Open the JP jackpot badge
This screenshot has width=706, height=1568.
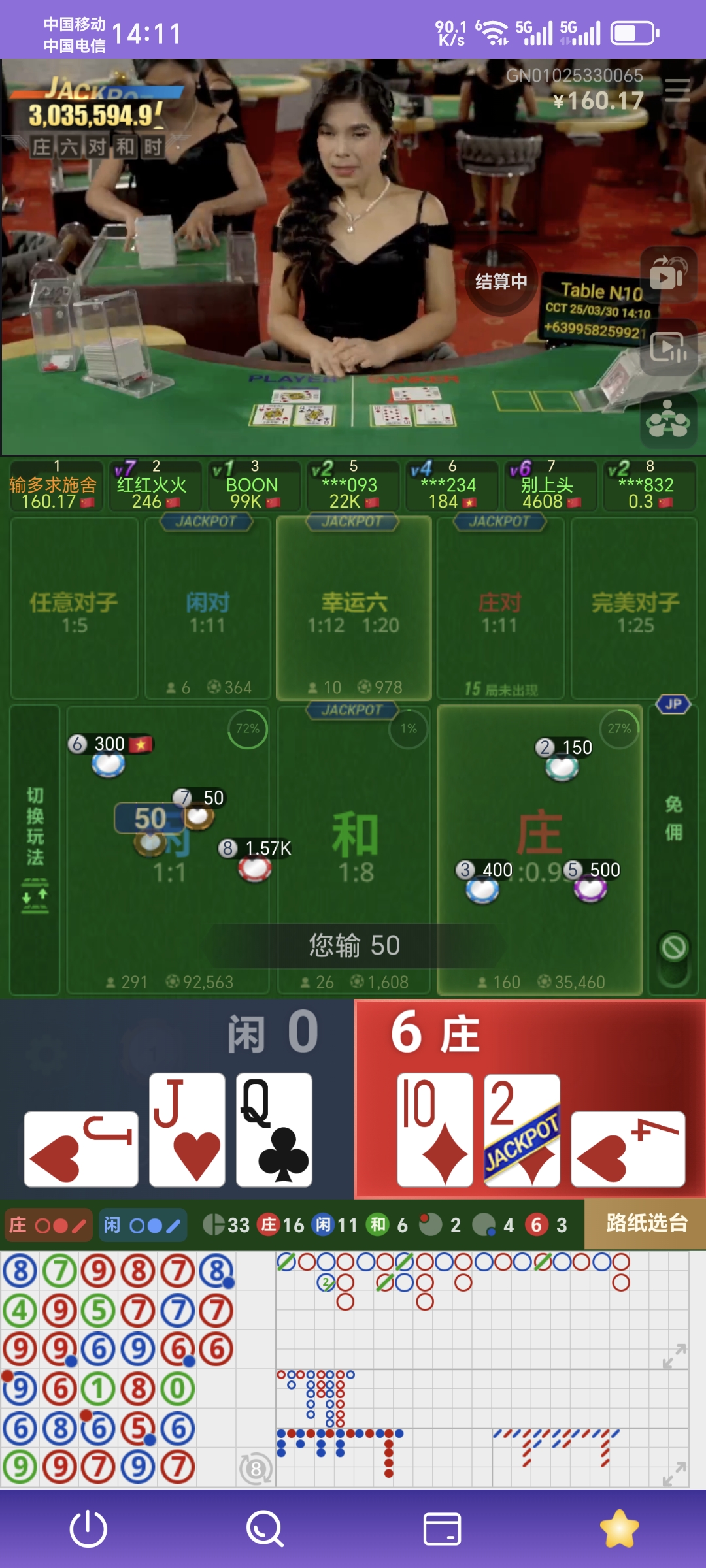[x=673, y=704]
